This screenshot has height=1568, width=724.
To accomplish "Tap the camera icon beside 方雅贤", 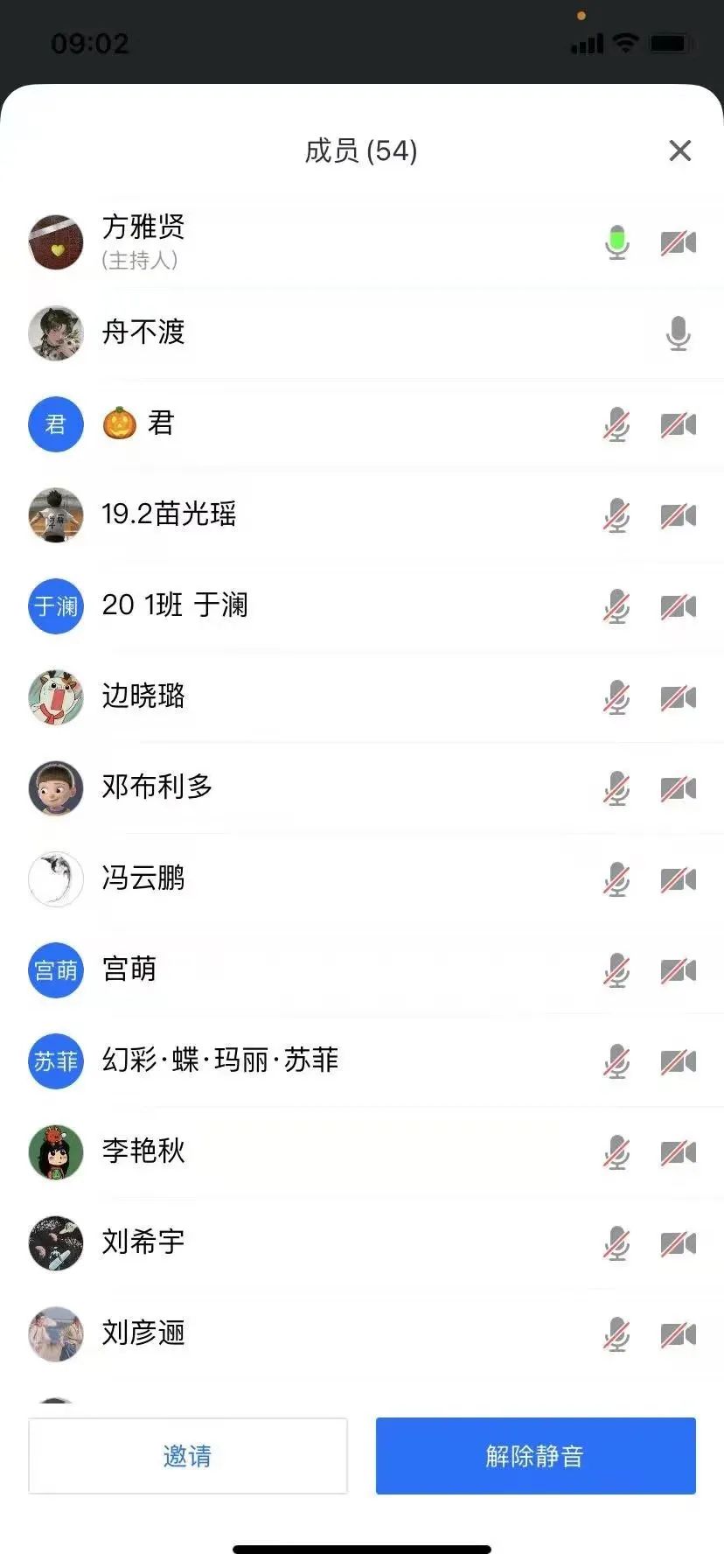I will pos(678,242).
